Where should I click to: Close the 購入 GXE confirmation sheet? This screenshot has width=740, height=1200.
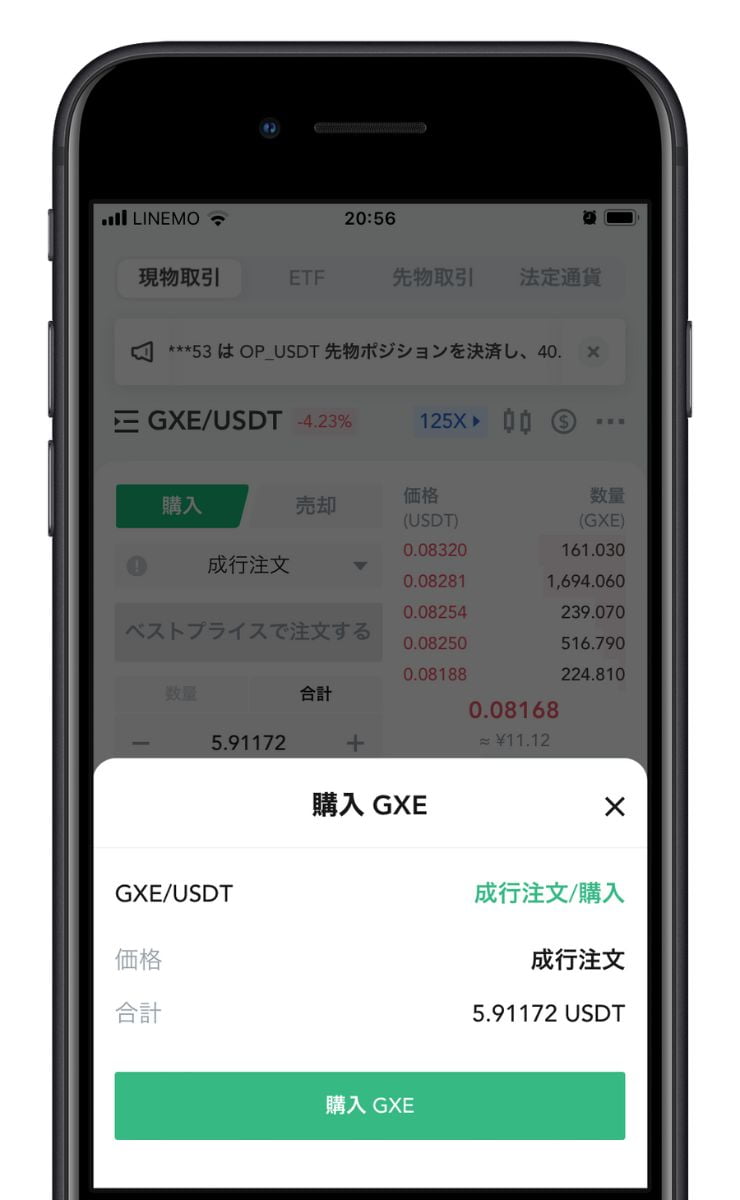pos(614,807)
